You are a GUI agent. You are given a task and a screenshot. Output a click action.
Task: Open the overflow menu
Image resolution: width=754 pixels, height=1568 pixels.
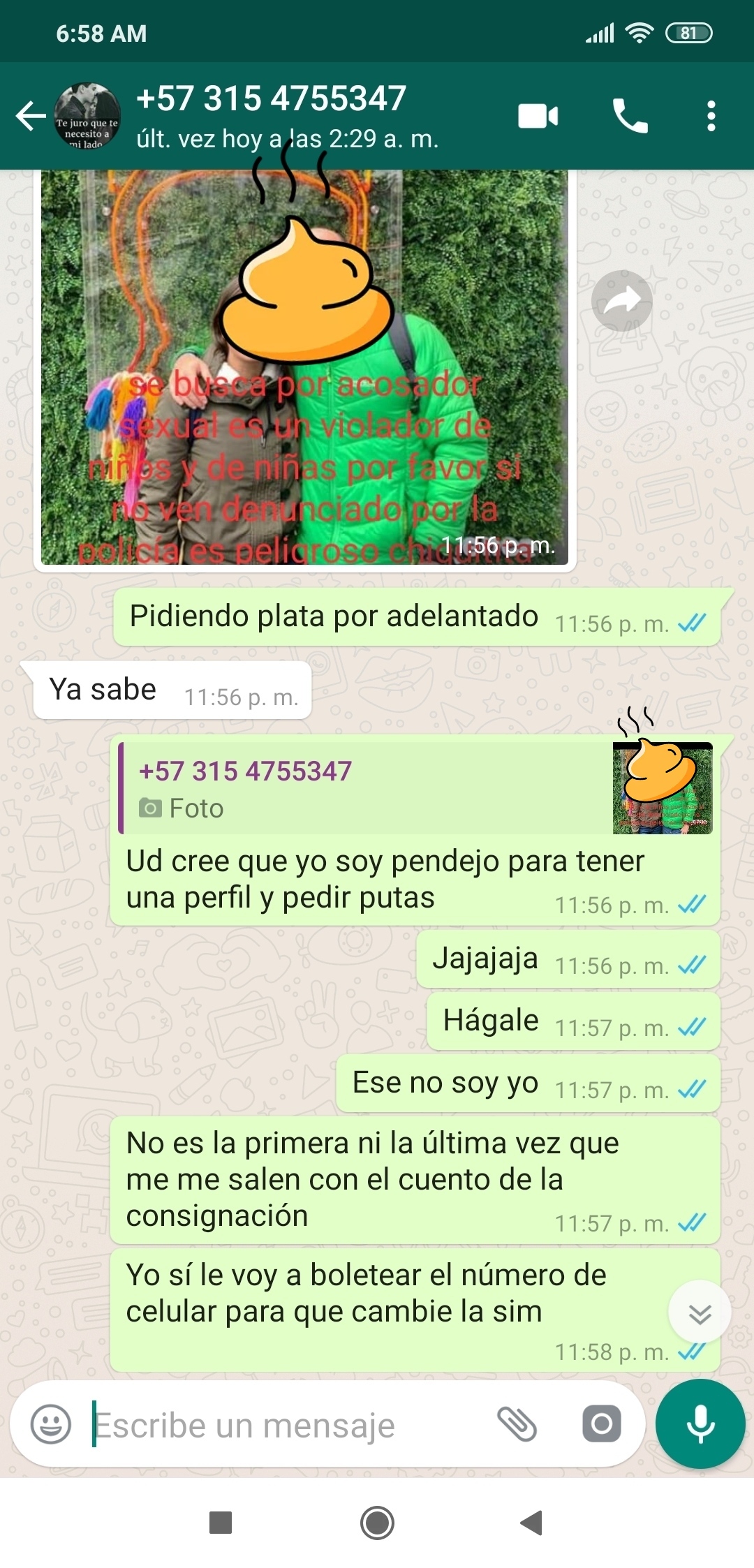[711, 116]
